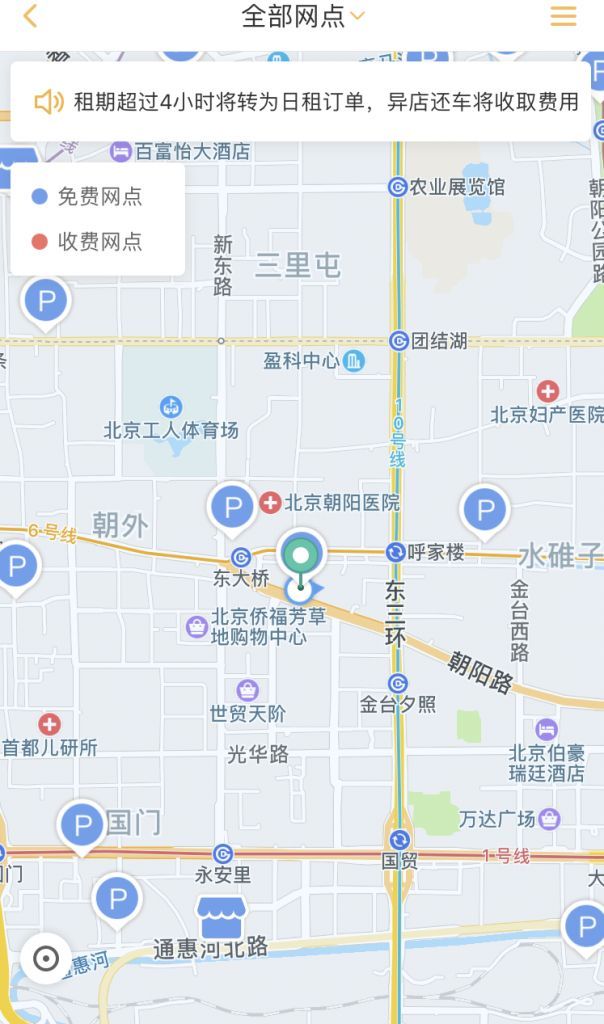Image resolution: width=604 pixels, height=1024 pixels.
Task: Select the parking marker next to 国门
Action: [82, 826]
